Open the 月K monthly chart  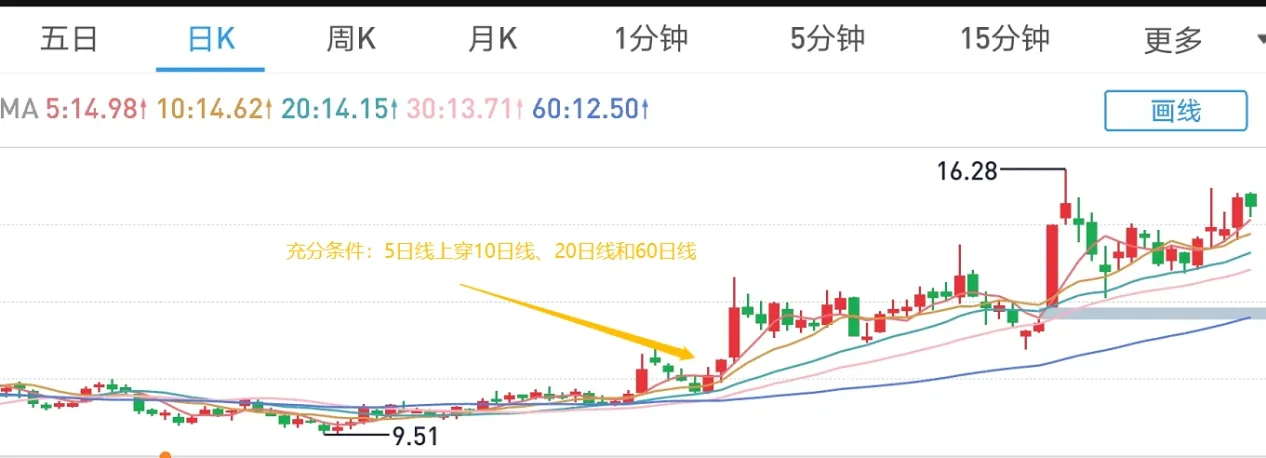(x=493, y=40)
